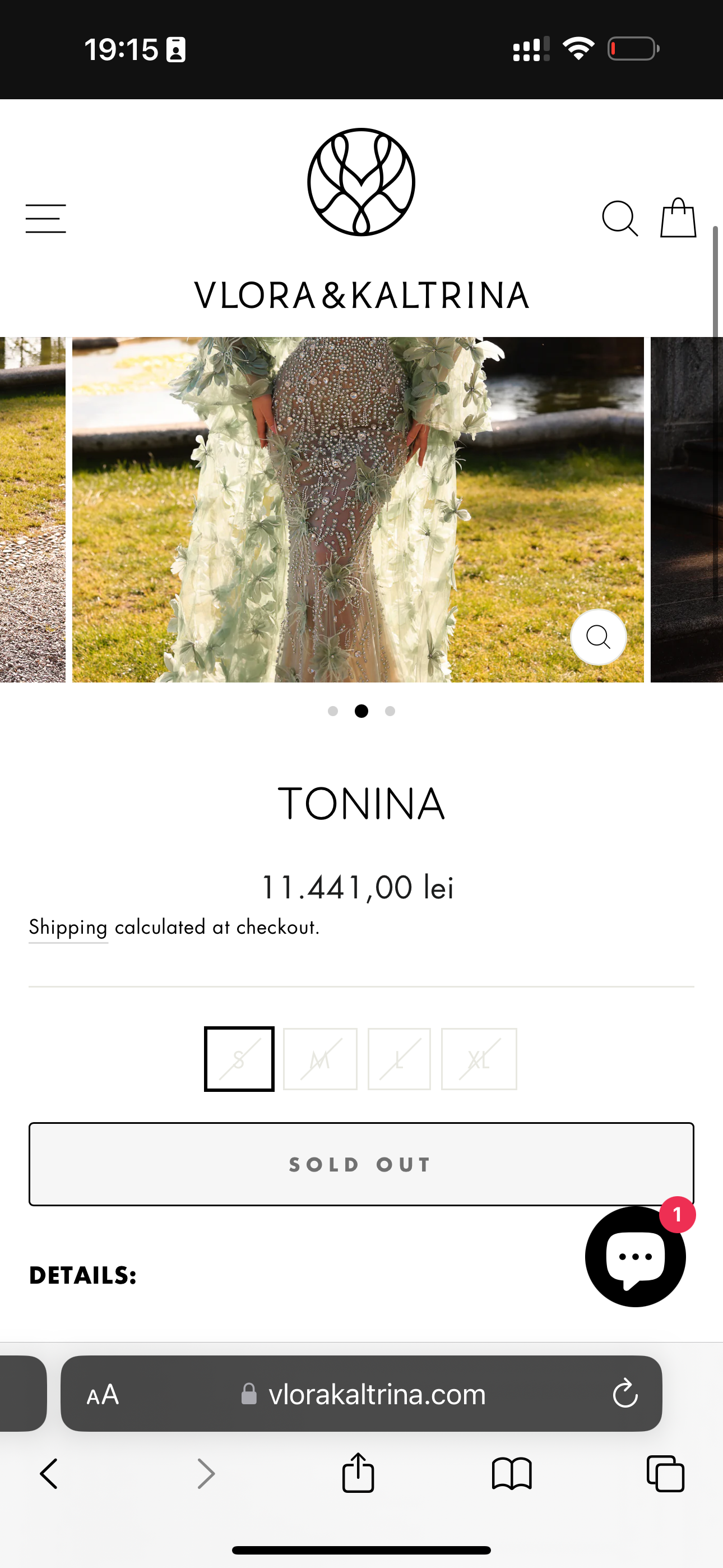Select size XL
This screenshot has width=723, height=1568.
tap(479, 1059)
